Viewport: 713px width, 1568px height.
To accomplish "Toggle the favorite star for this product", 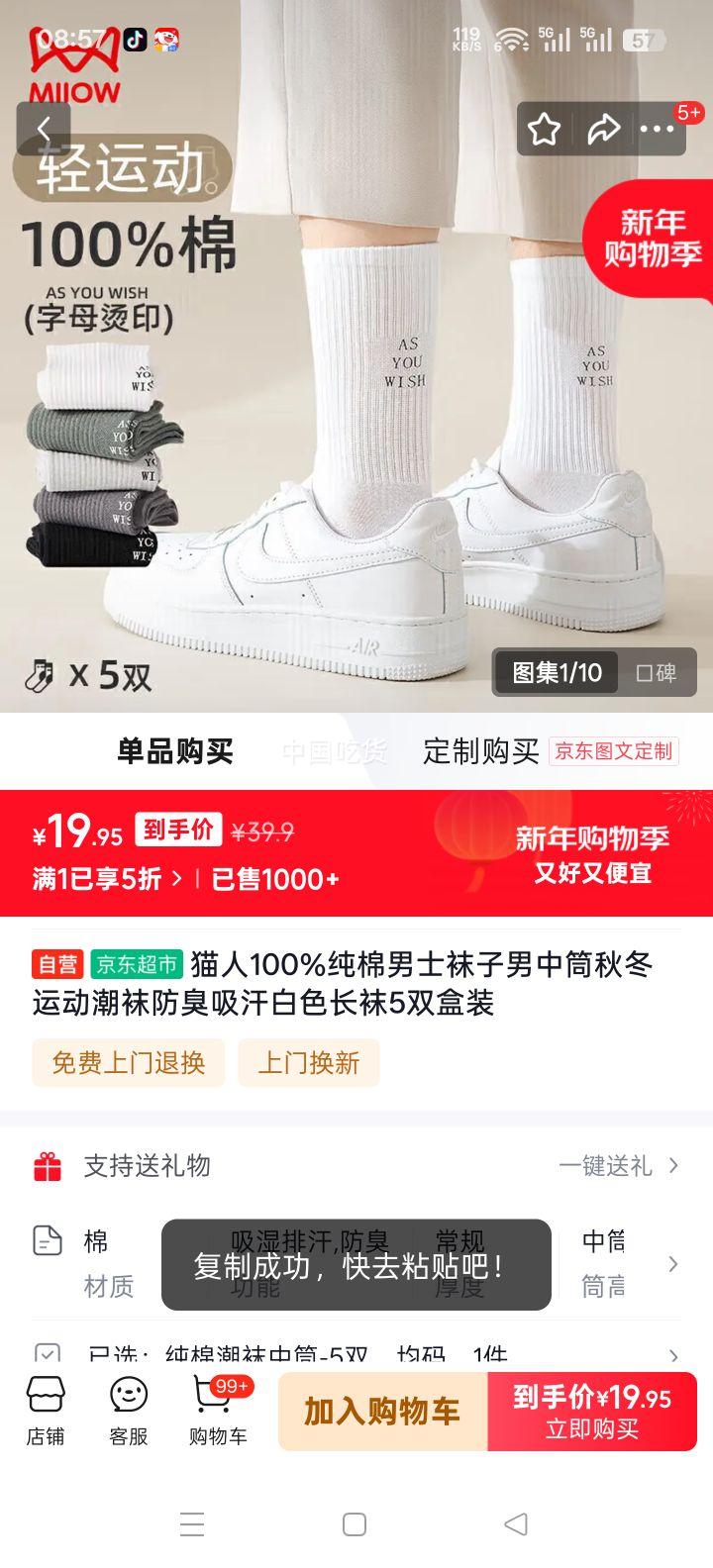I will coord(546,129).
